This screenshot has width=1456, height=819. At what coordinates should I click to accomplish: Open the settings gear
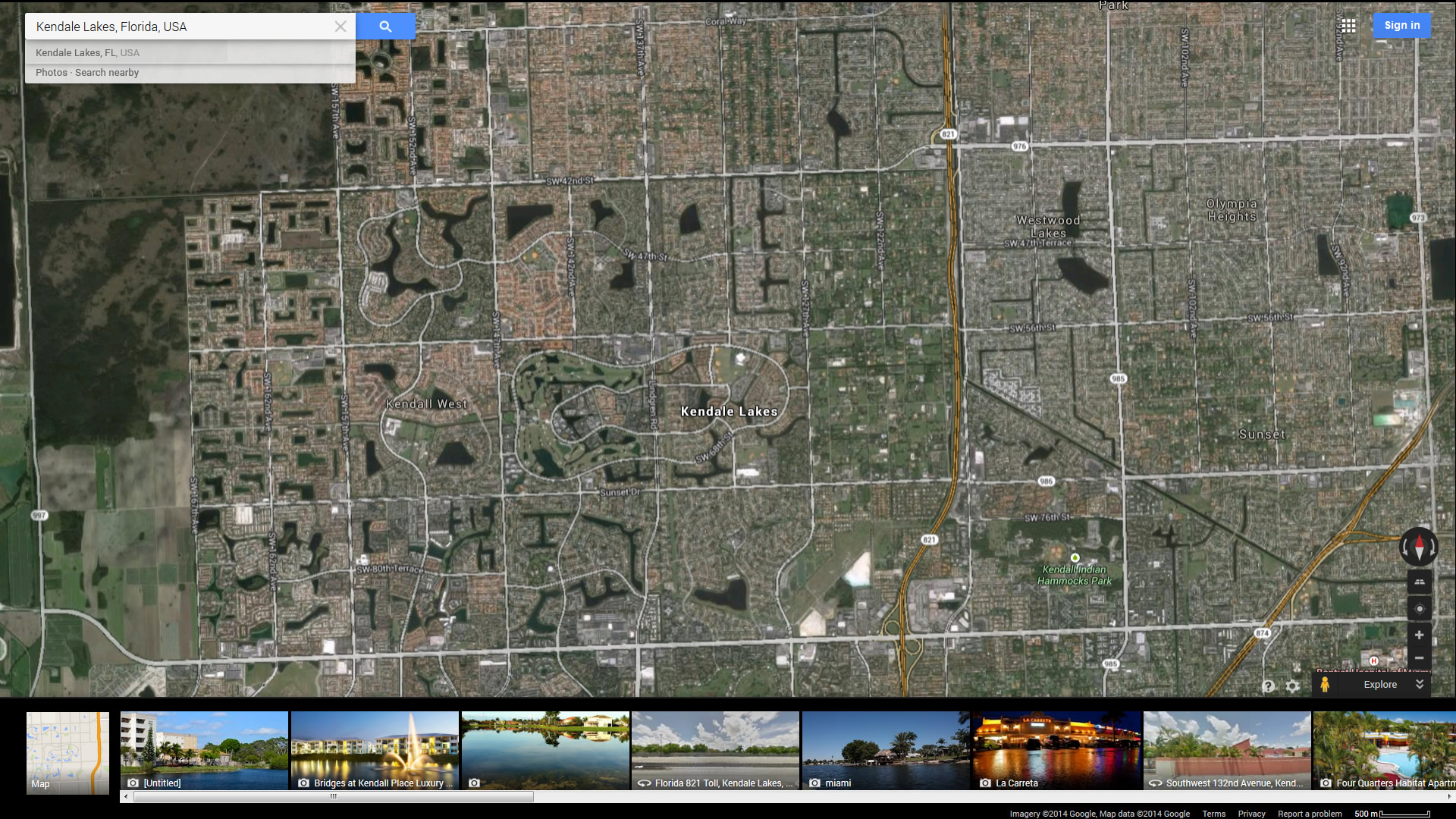(x=1293, y=686)
